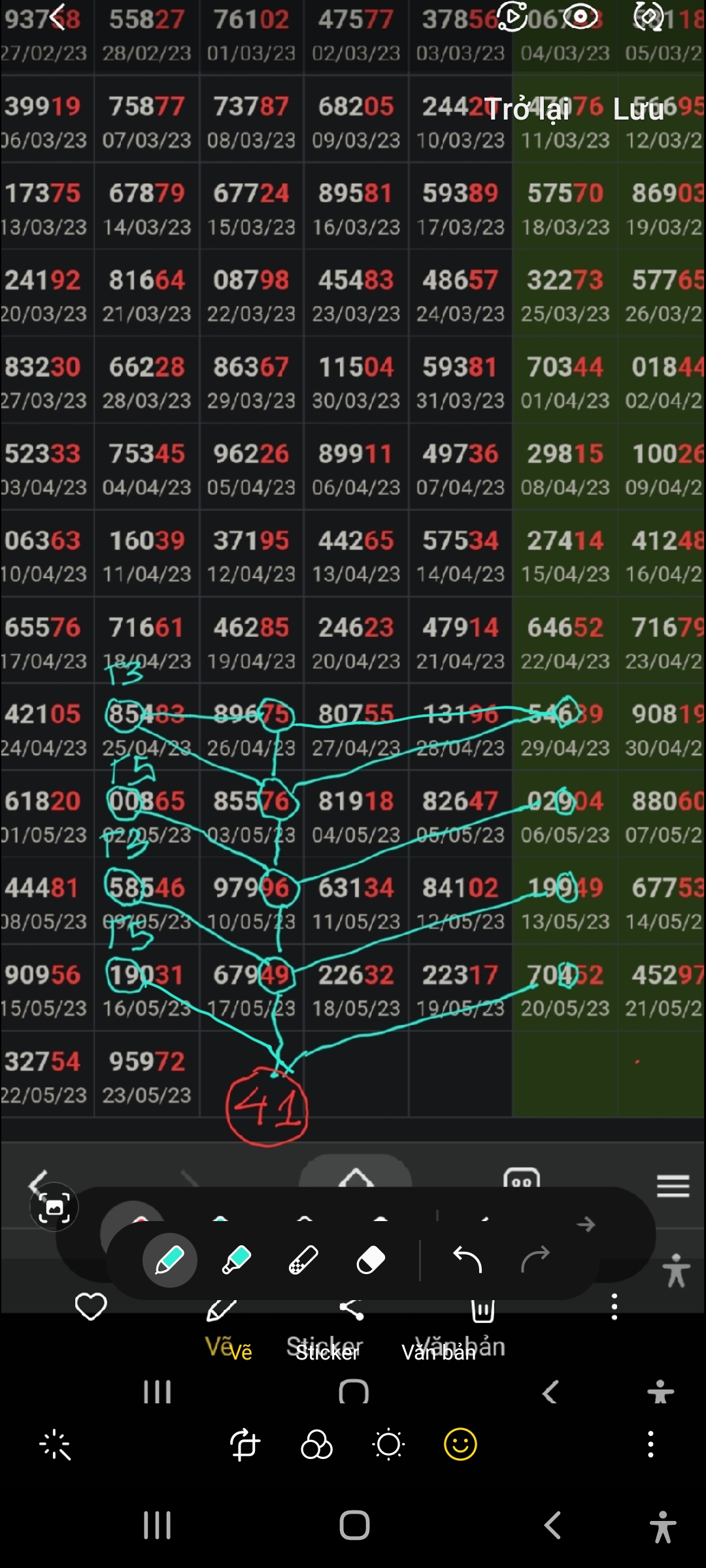The height and width of the screenshot is (1568, 706).
Task: Choose the highlighter tool
Action: pyautogui.click(x=237, y=1260)
